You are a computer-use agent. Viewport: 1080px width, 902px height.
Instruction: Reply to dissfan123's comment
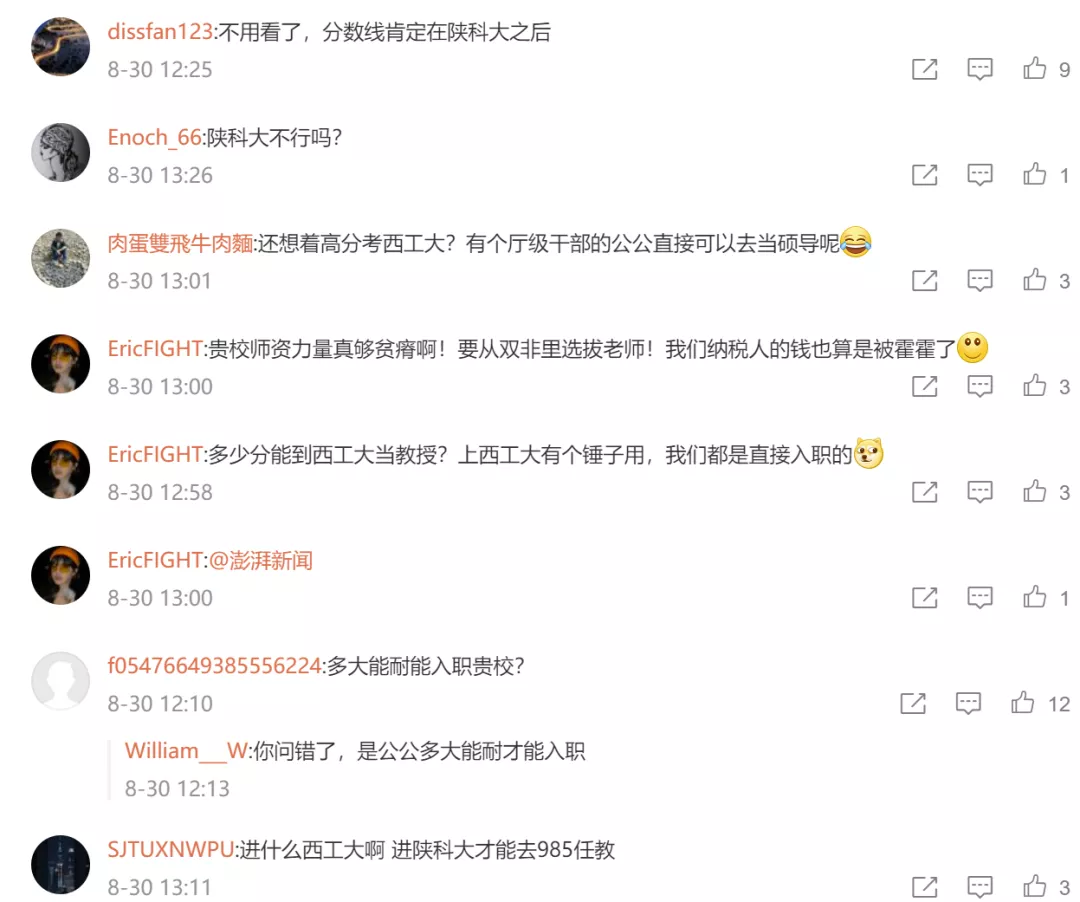click(x=980, y=69)
